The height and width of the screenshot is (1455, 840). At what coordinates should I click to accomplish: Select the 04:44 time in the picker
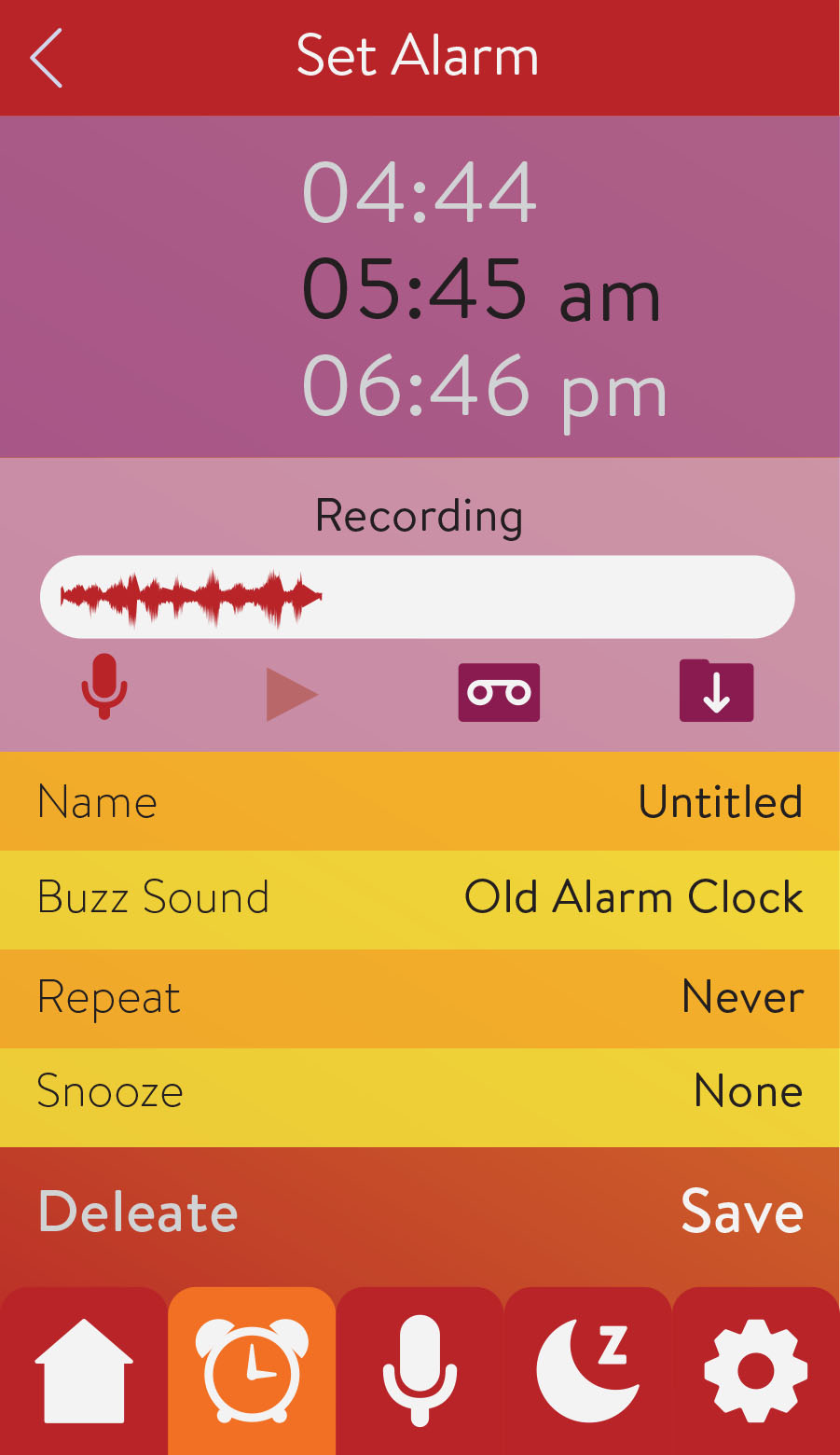420,192
